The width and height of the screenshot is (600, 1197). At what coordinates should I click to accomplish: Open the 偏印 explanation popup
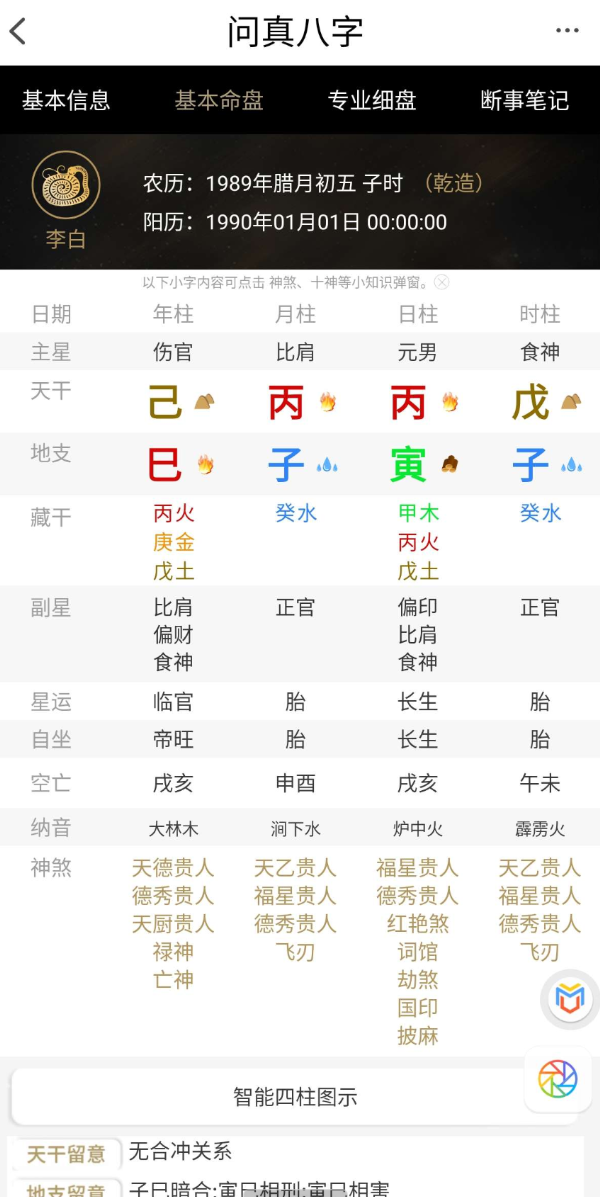pyautogui.click(x=417, y=607)
